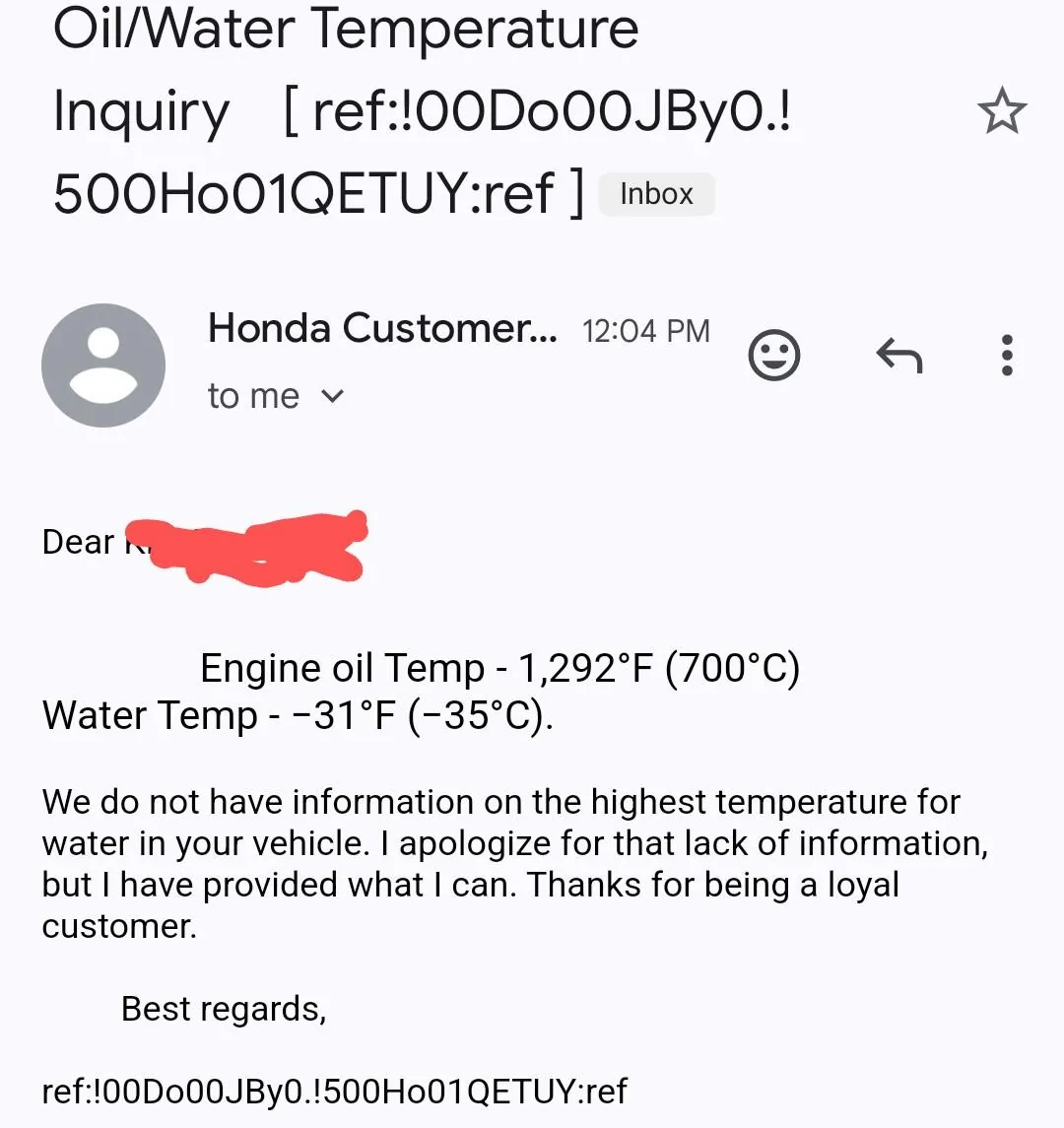Star this Oil/Water Temperature Inquiry email
The width and height of the screenshot is (1064, 1128).
[x=1002, y=110]
